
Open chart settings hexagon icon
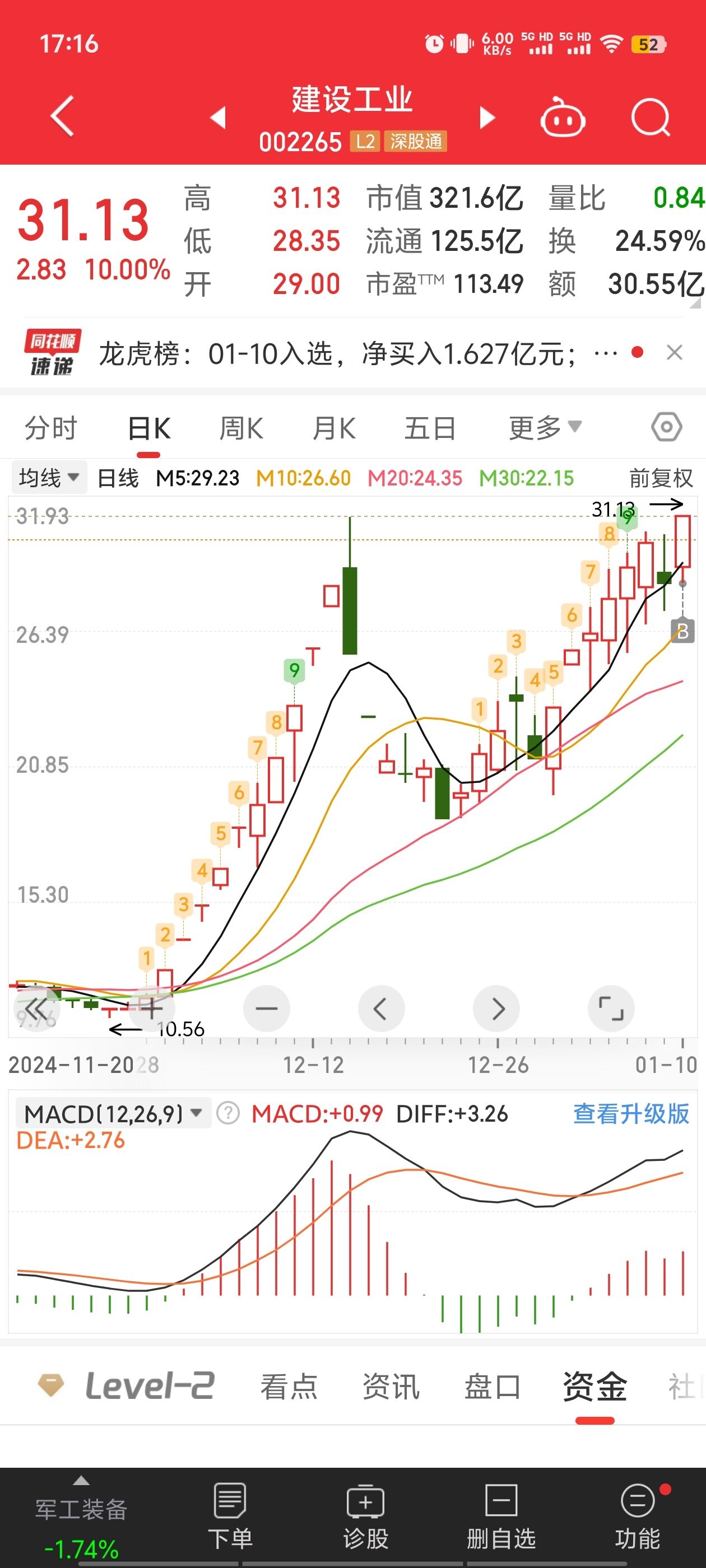coord(666,427)
